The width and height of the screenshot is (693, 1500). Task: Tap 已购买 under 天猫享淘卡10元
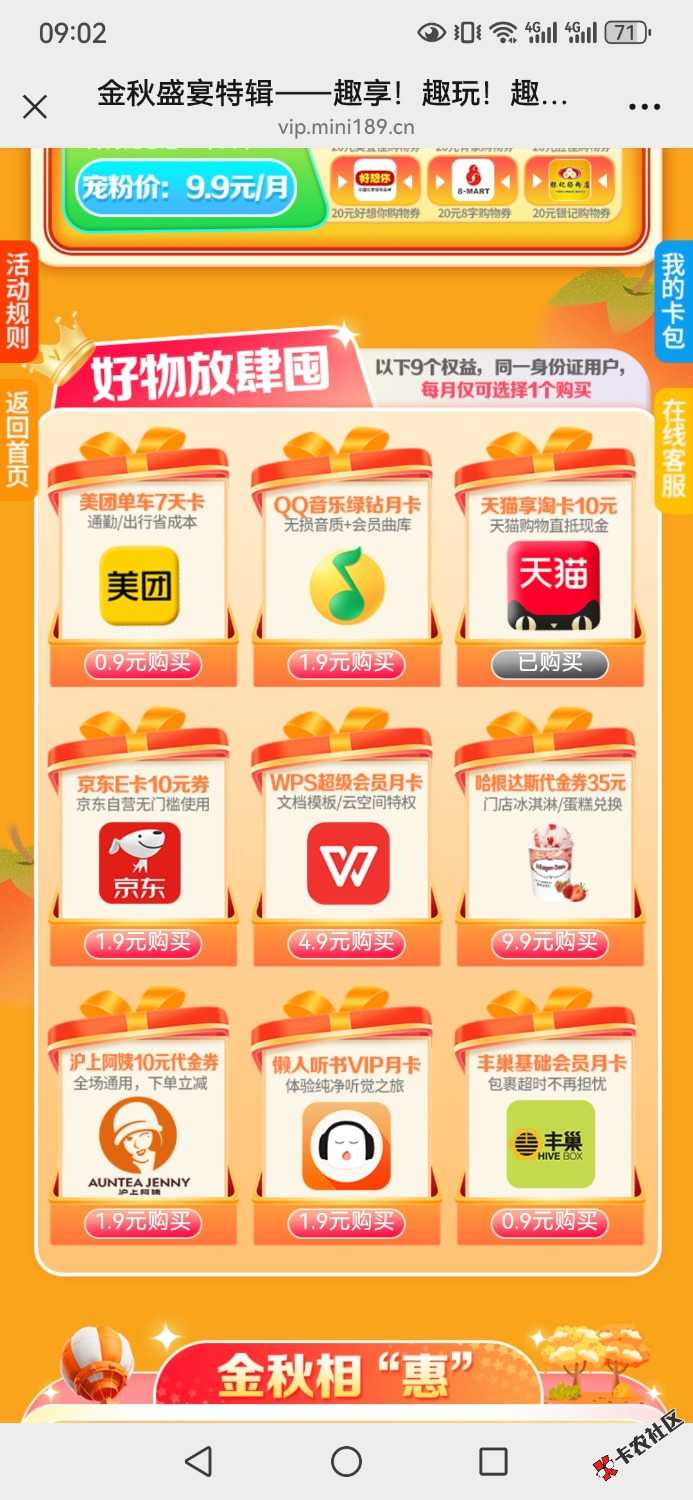pos(549,664)
